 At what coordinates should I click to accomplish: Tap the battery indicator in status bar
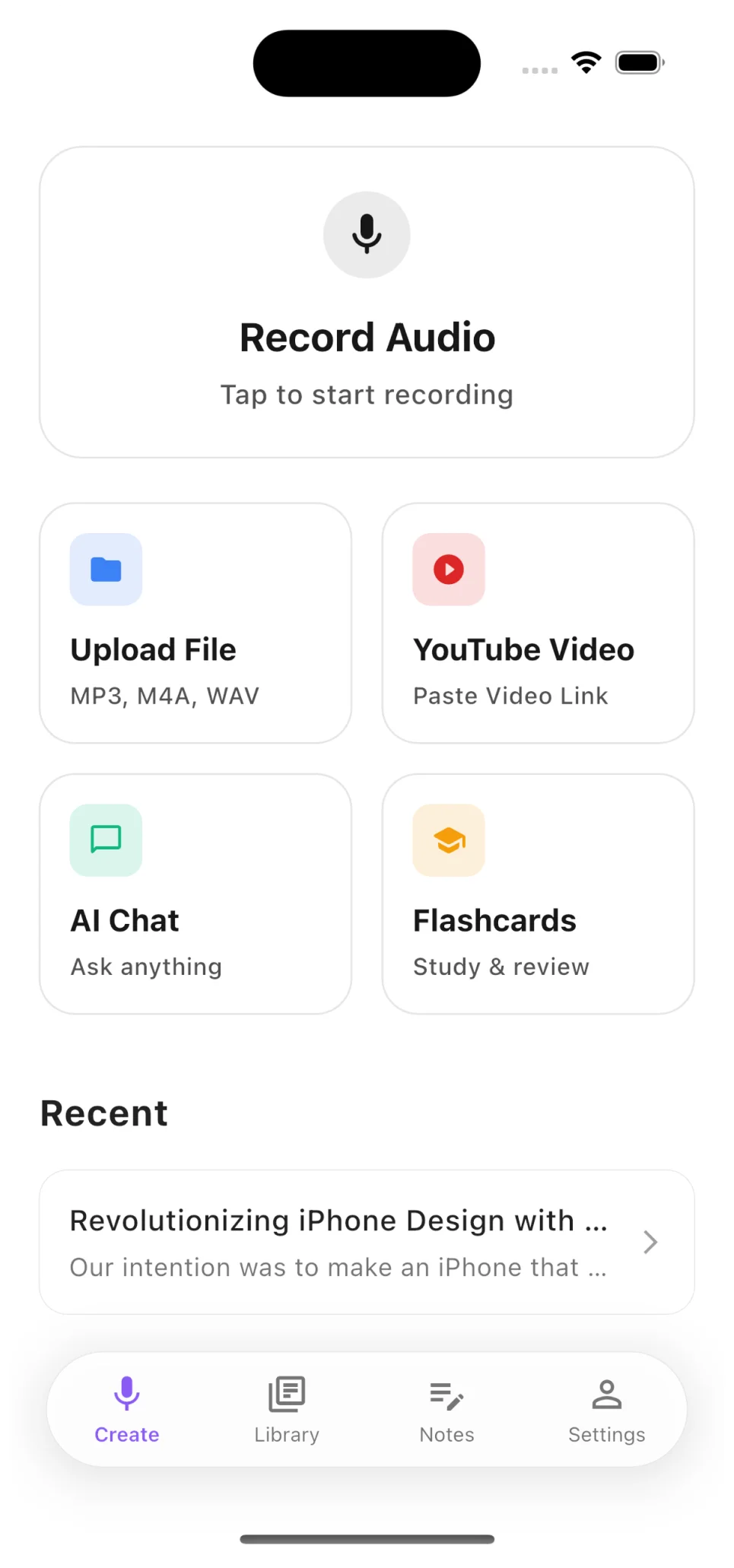[639, 62]
